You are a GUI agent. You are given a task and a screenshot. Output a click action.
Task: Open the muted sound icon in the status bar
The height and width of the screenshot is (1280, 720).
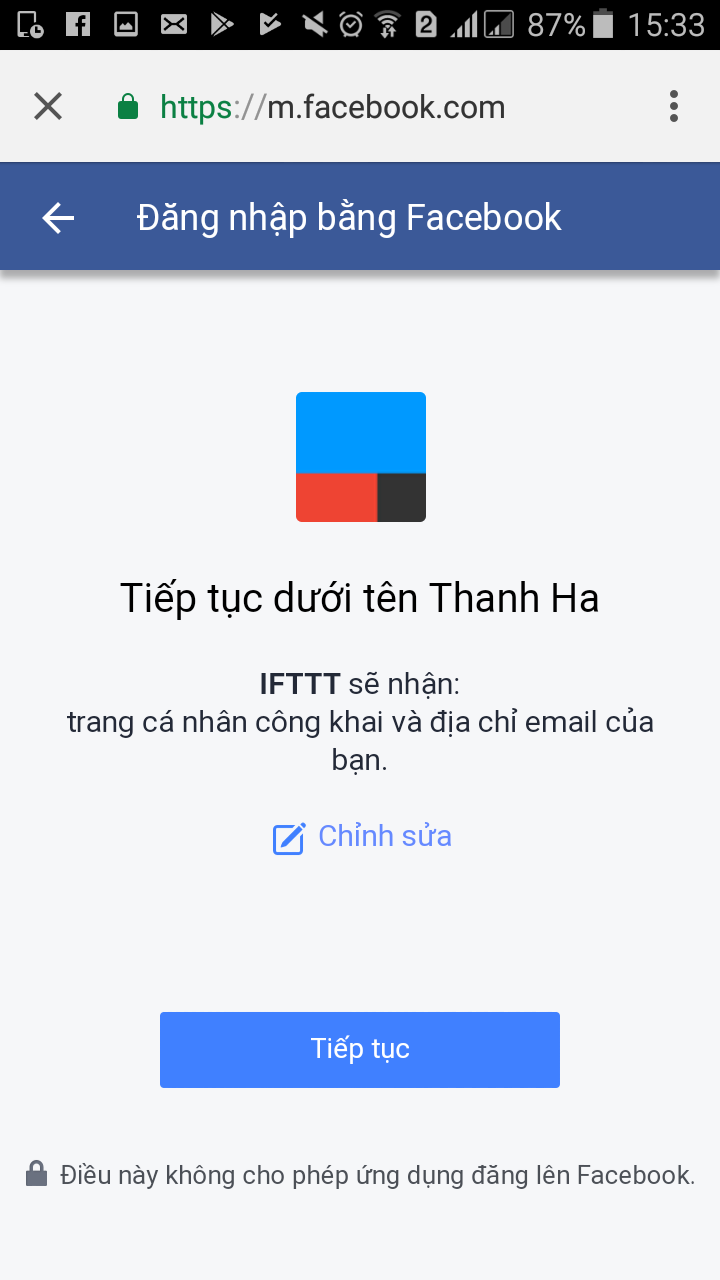tap(312, 22)
